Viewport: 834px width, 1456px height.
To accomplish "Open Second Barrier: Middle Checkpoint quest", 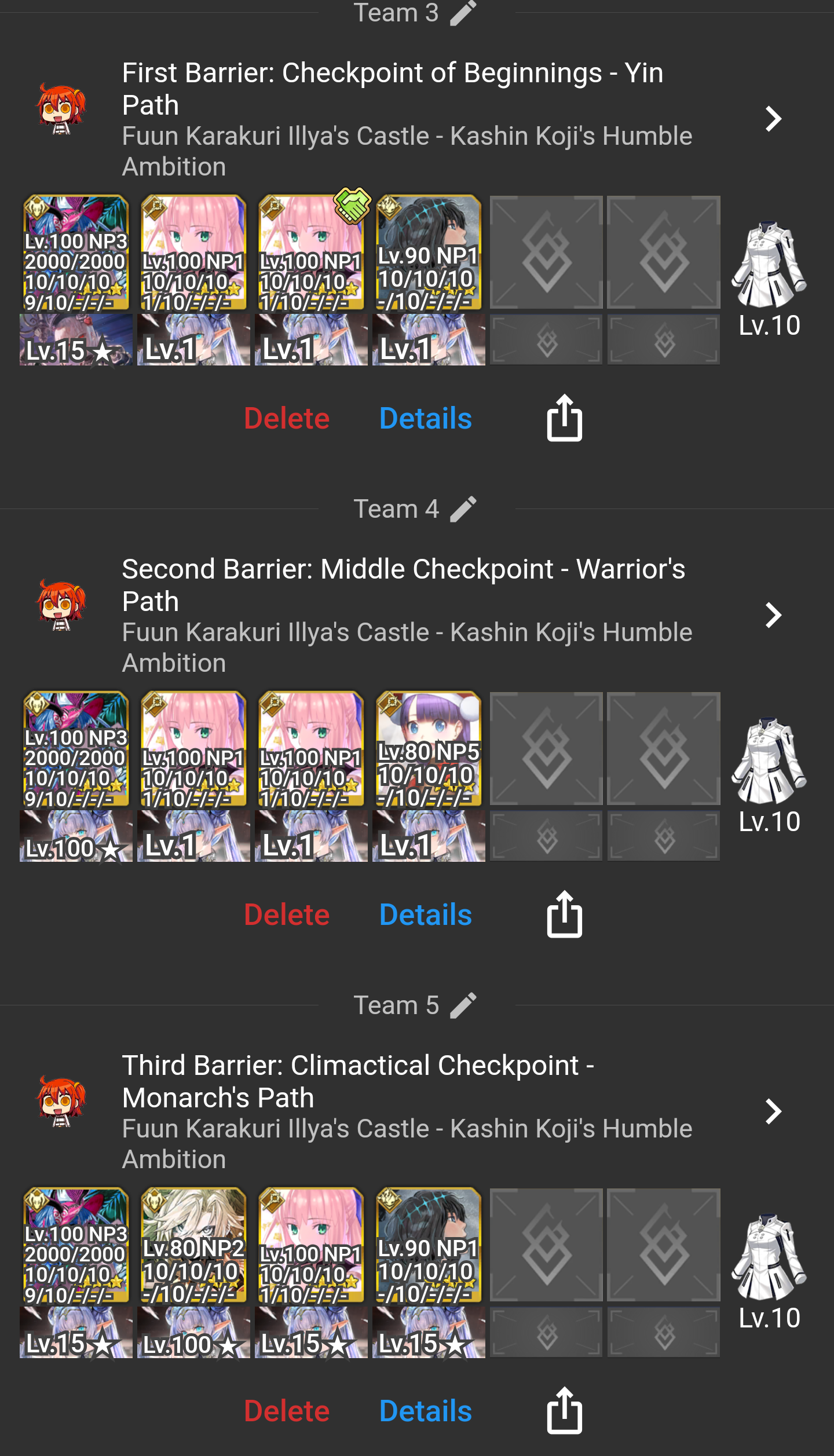I will click(x=417, y=616).
